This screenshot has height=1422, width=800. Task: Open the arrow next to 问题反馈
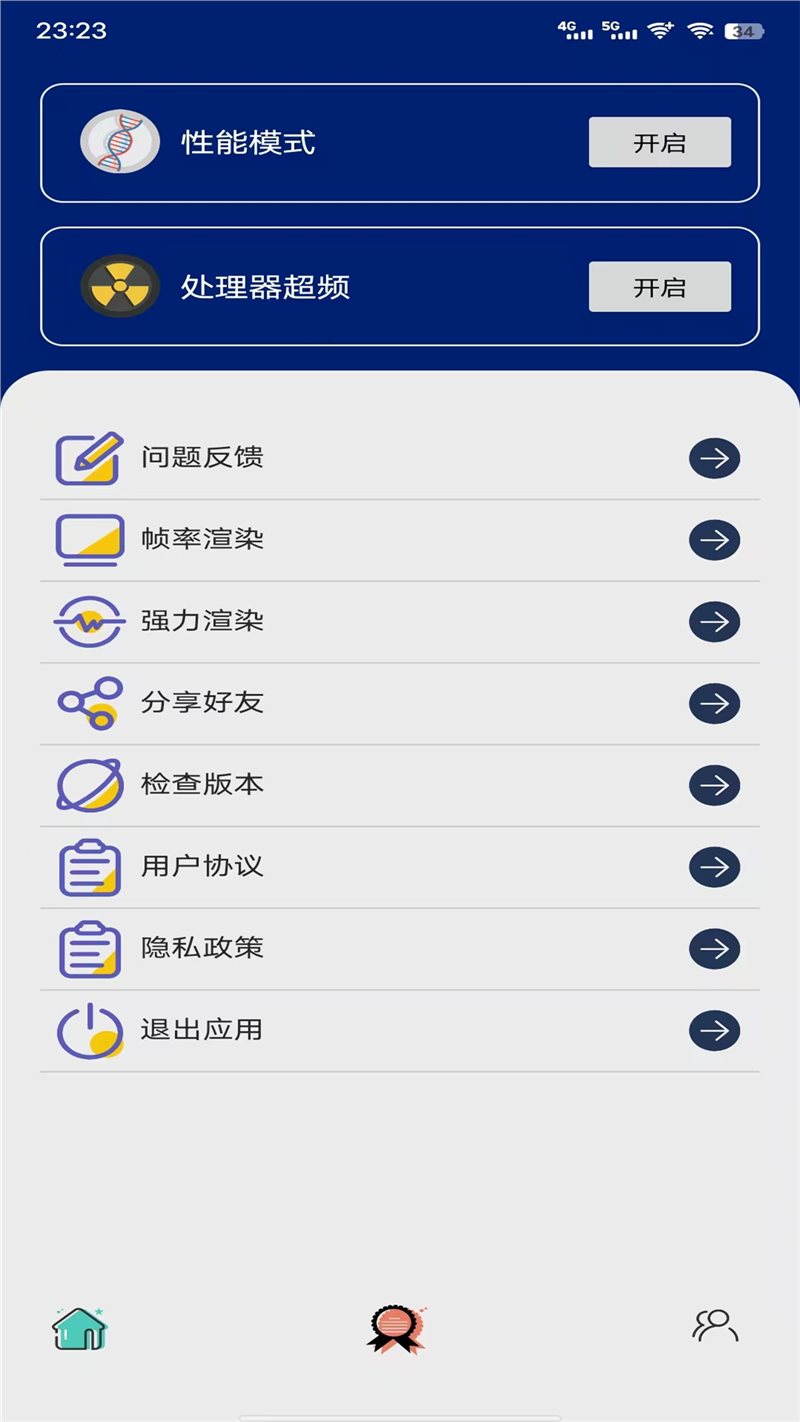714,458
